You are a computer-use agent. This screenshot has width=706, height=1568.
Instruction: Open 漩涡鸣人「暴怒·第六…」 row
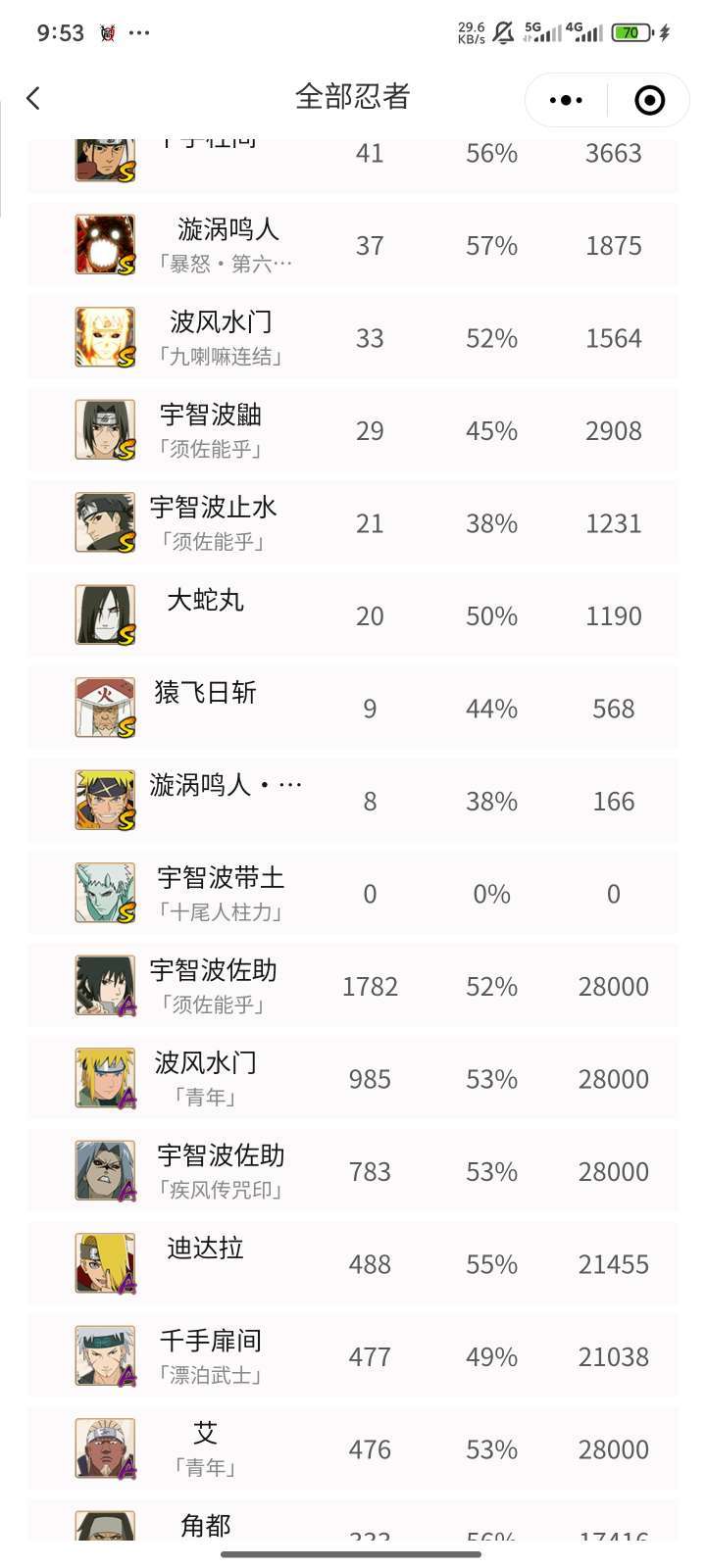(x=353, y=245)
